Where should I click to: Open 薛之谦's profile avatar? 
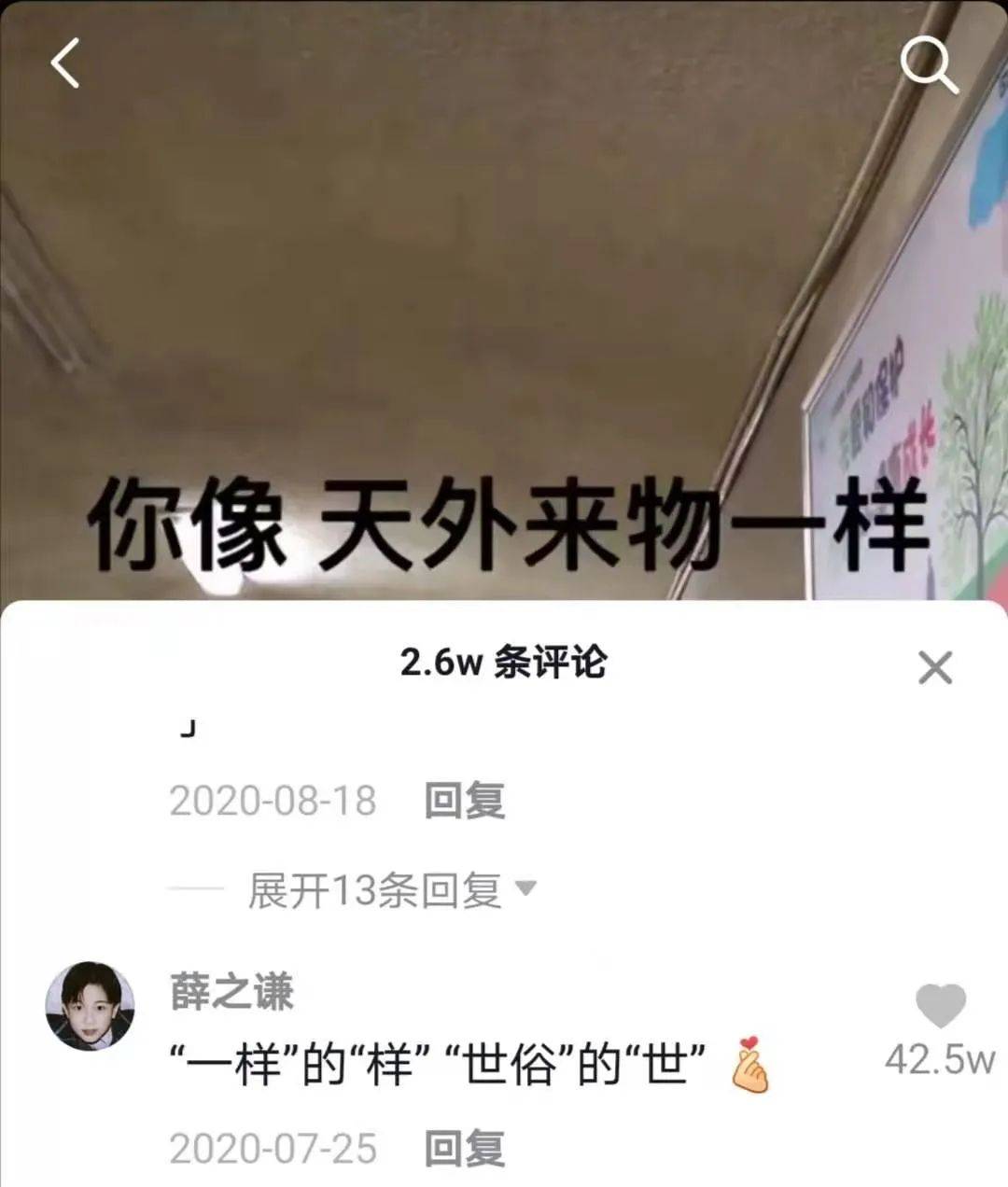click(x=91, y=1006)
